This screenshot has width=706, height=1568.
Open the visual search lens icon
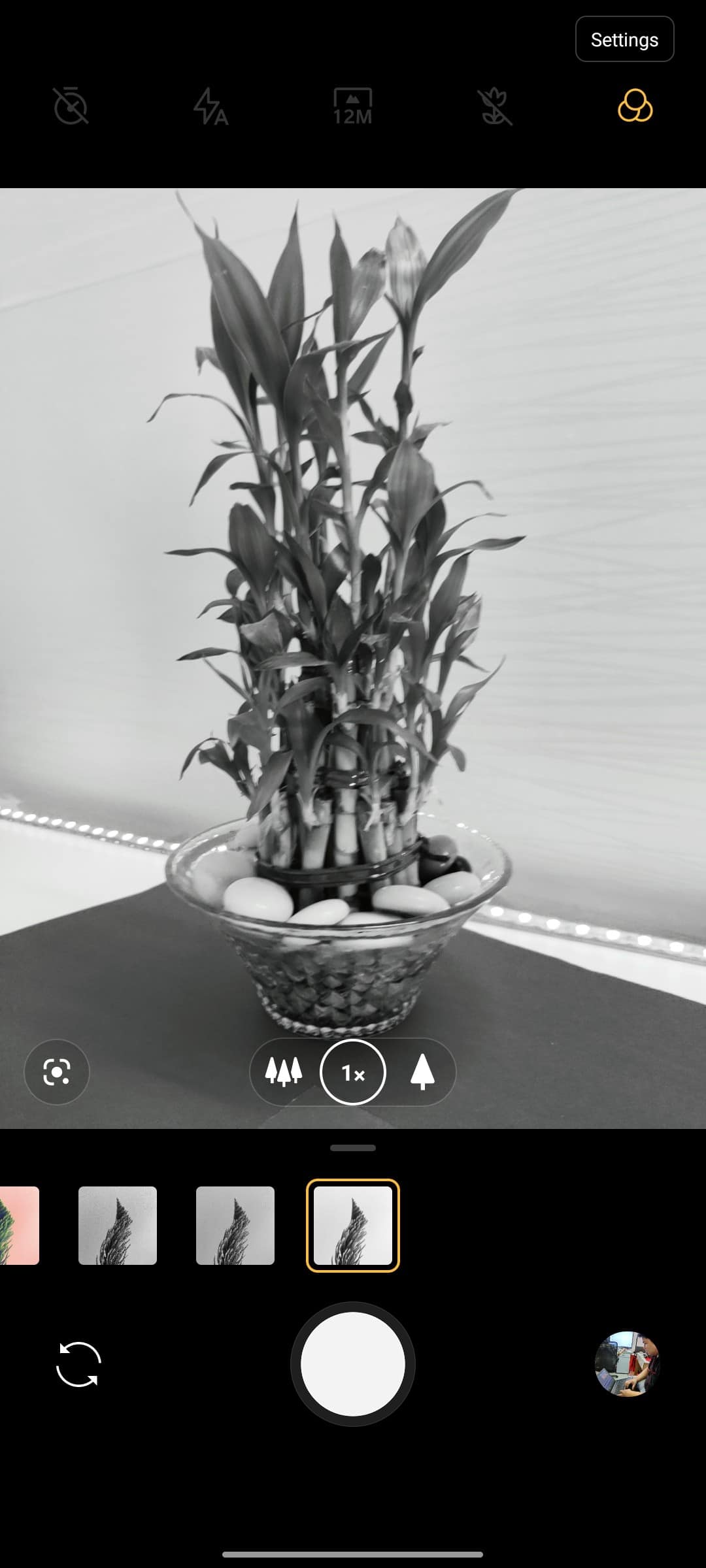pyautogui.click(x=57, y=1072)
